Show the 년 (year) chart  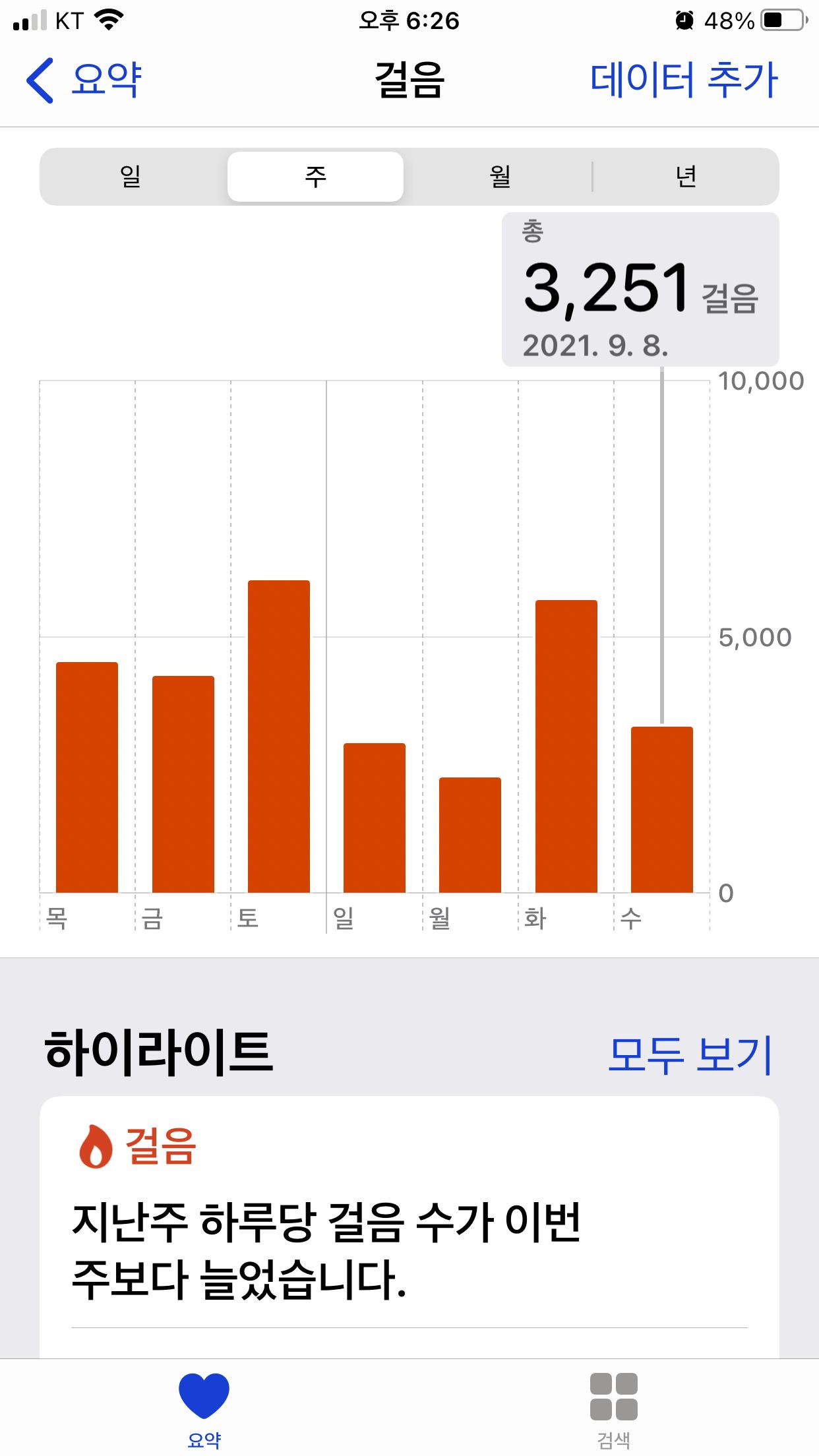(x=686, y=177)
